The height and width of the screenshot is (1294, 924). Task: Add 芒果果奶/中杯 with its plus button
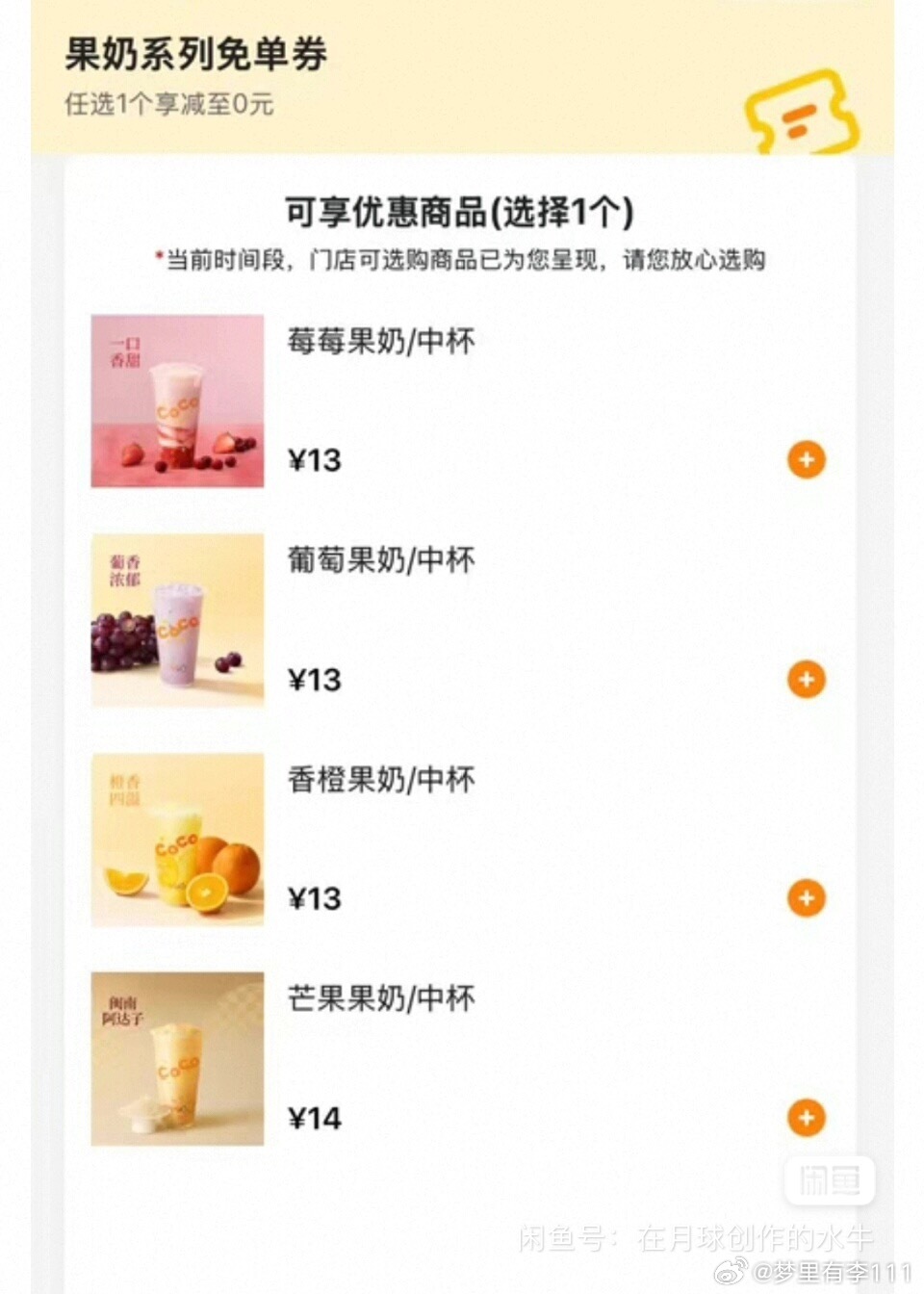tap(807, 1118)
